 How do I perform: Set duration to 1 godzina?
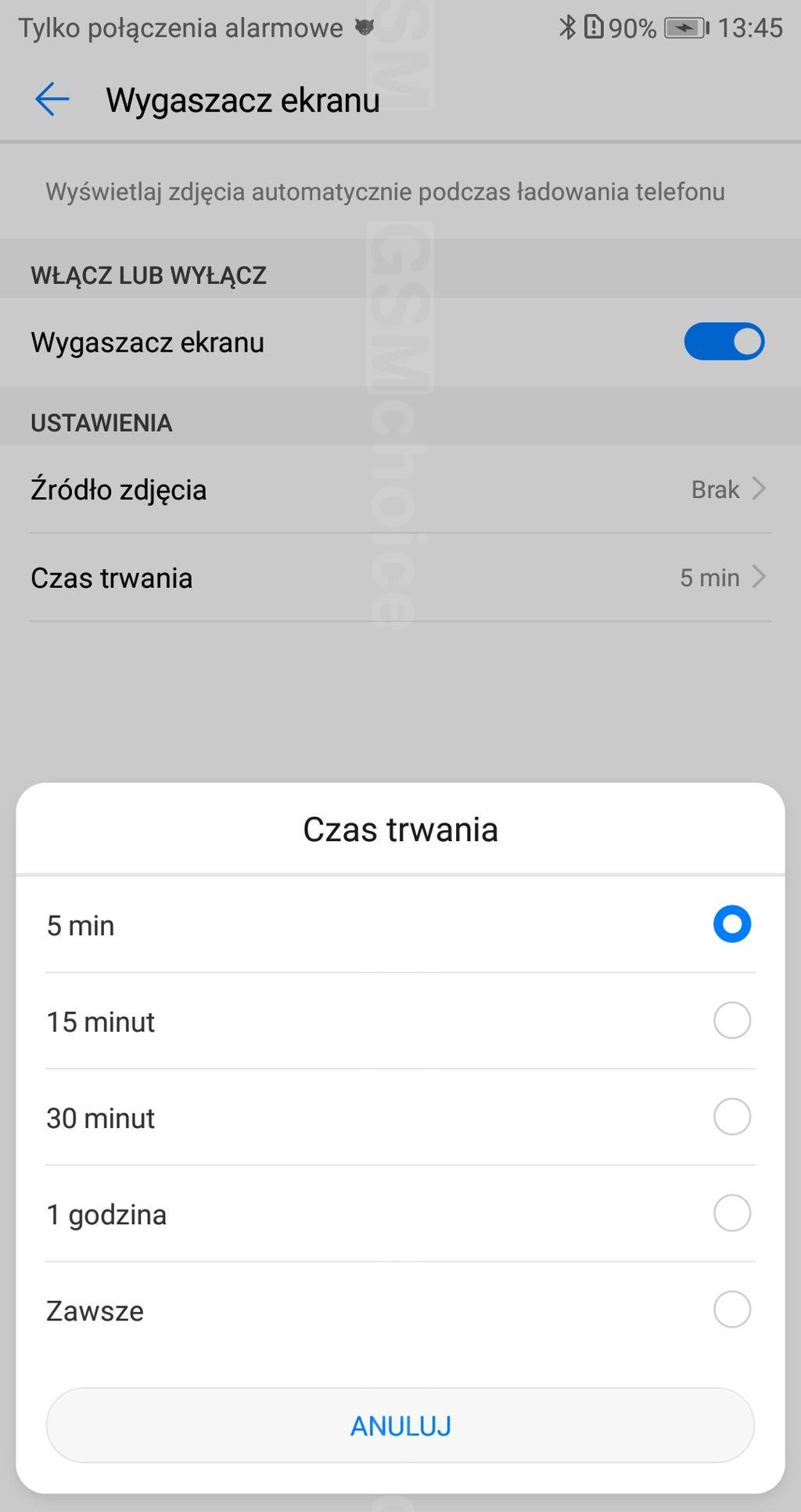(731, 1213)
